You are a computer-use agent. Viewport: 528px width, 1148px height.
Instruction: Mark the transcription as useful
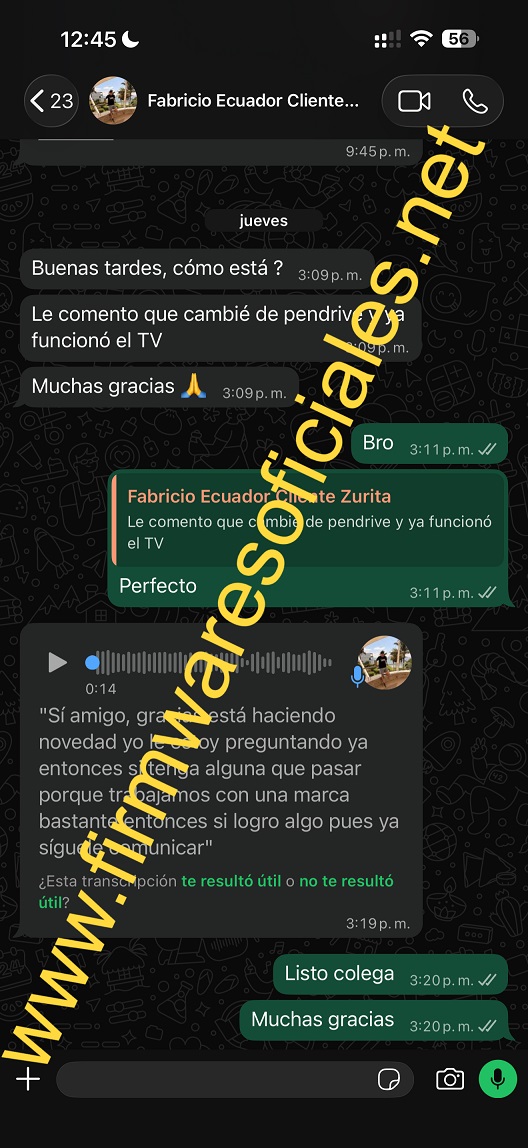pyautogui.click(x=231, y=881)
